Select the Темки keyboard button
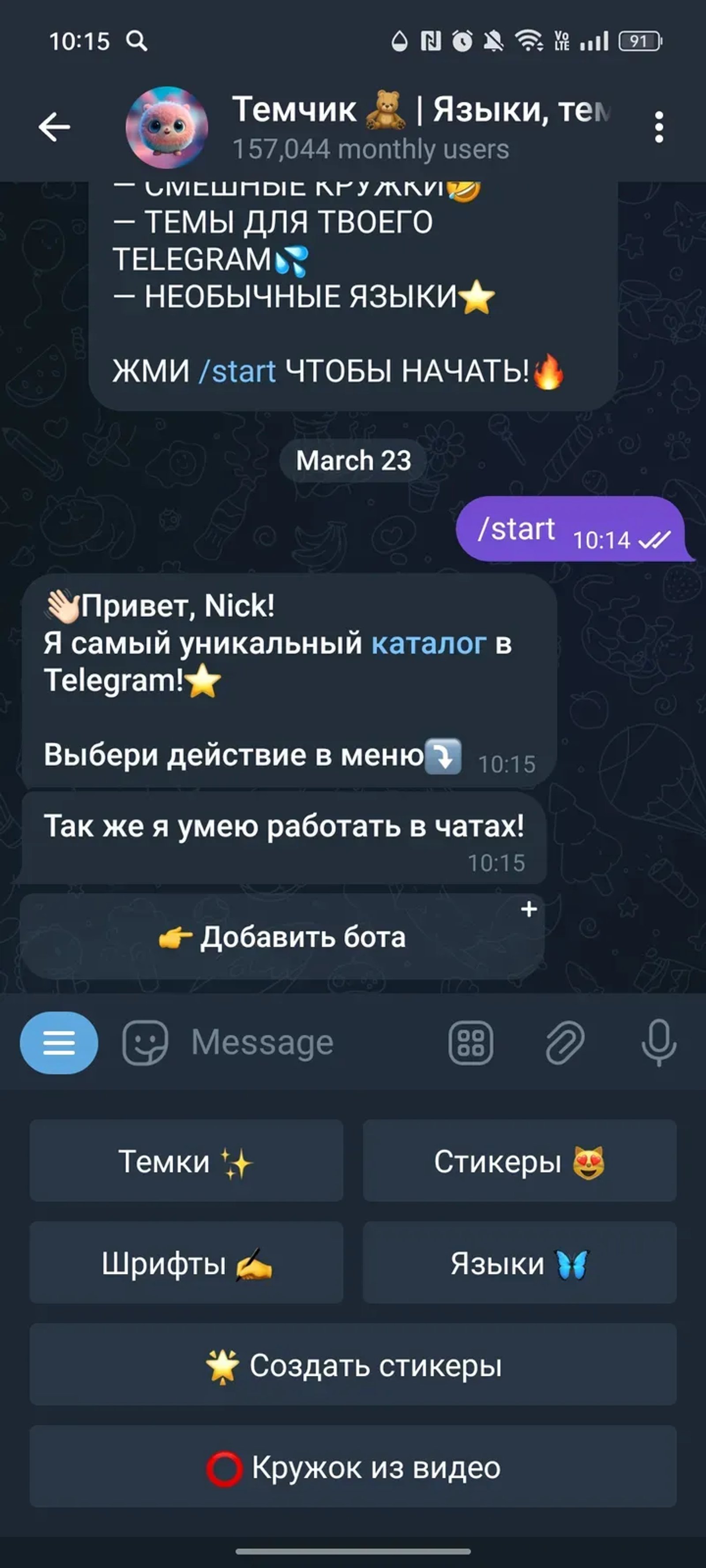 pyautogui.click(x=186, y=1161)
